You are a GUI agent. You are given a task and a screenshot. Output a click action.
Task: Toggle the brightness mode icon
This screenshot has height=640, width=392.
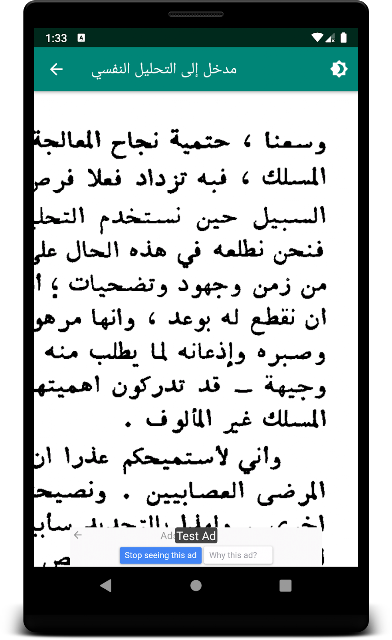339,69
